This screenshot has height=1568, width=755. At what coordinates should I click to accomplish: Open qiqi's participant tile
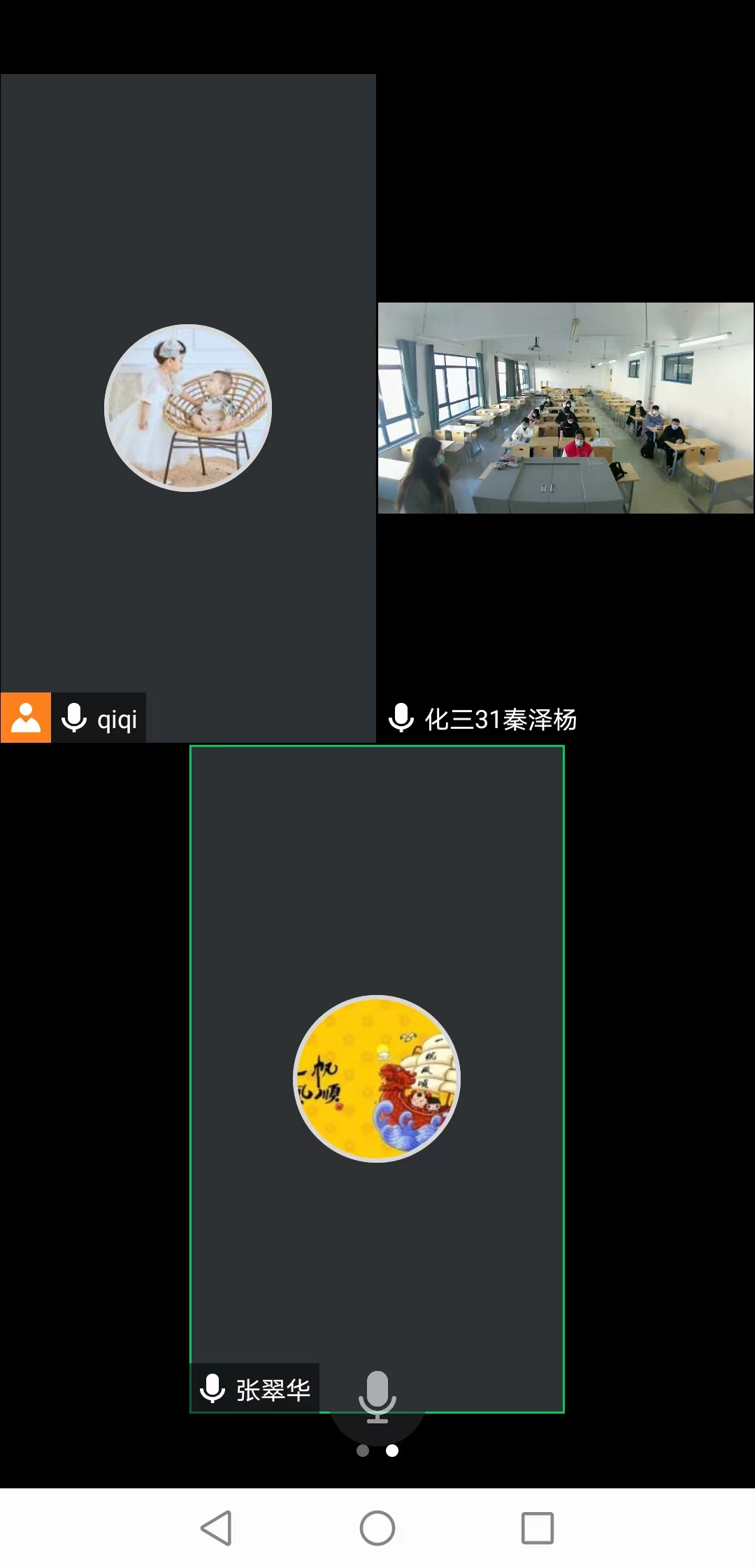(x=187, y=407)
